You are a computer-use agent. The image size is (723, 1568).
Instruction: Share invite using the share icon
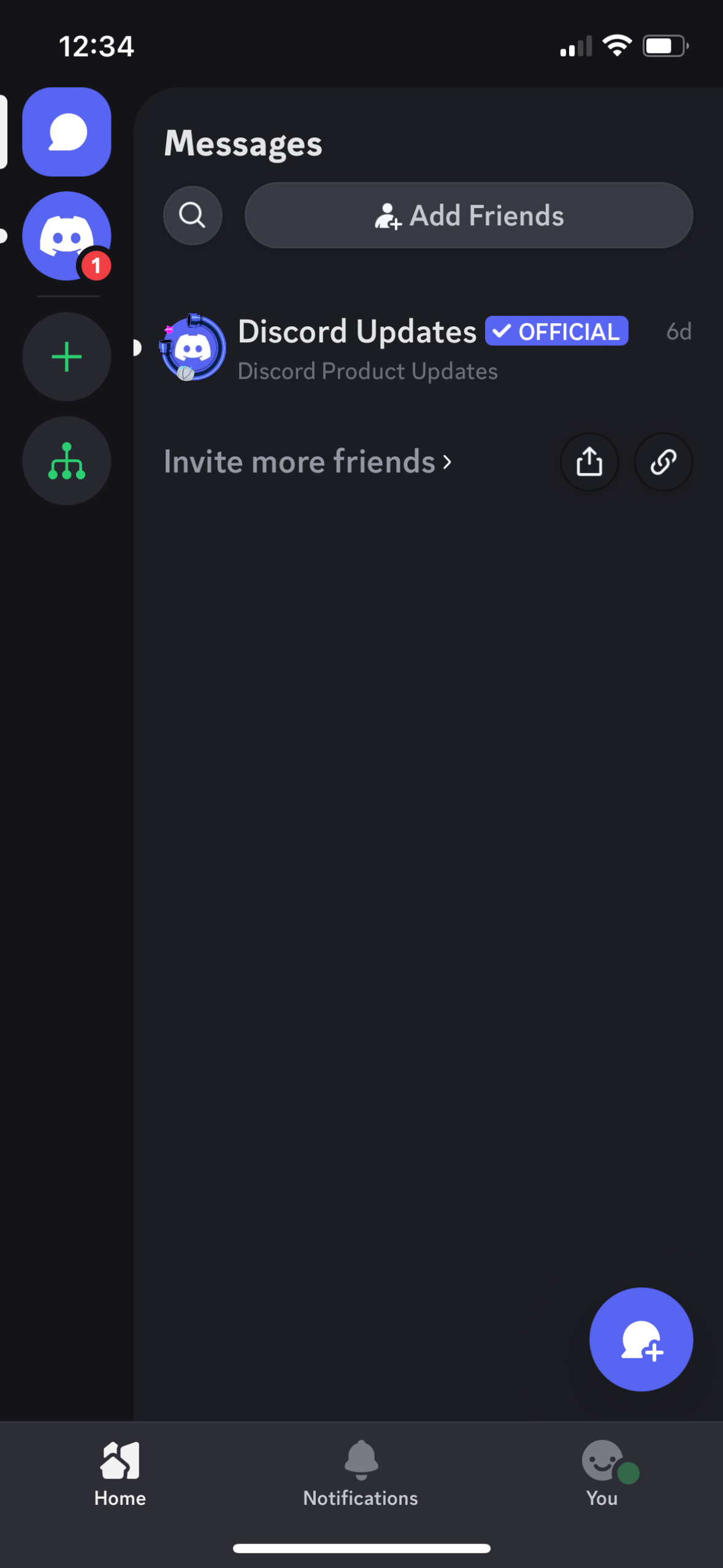(x=589, y=462)
